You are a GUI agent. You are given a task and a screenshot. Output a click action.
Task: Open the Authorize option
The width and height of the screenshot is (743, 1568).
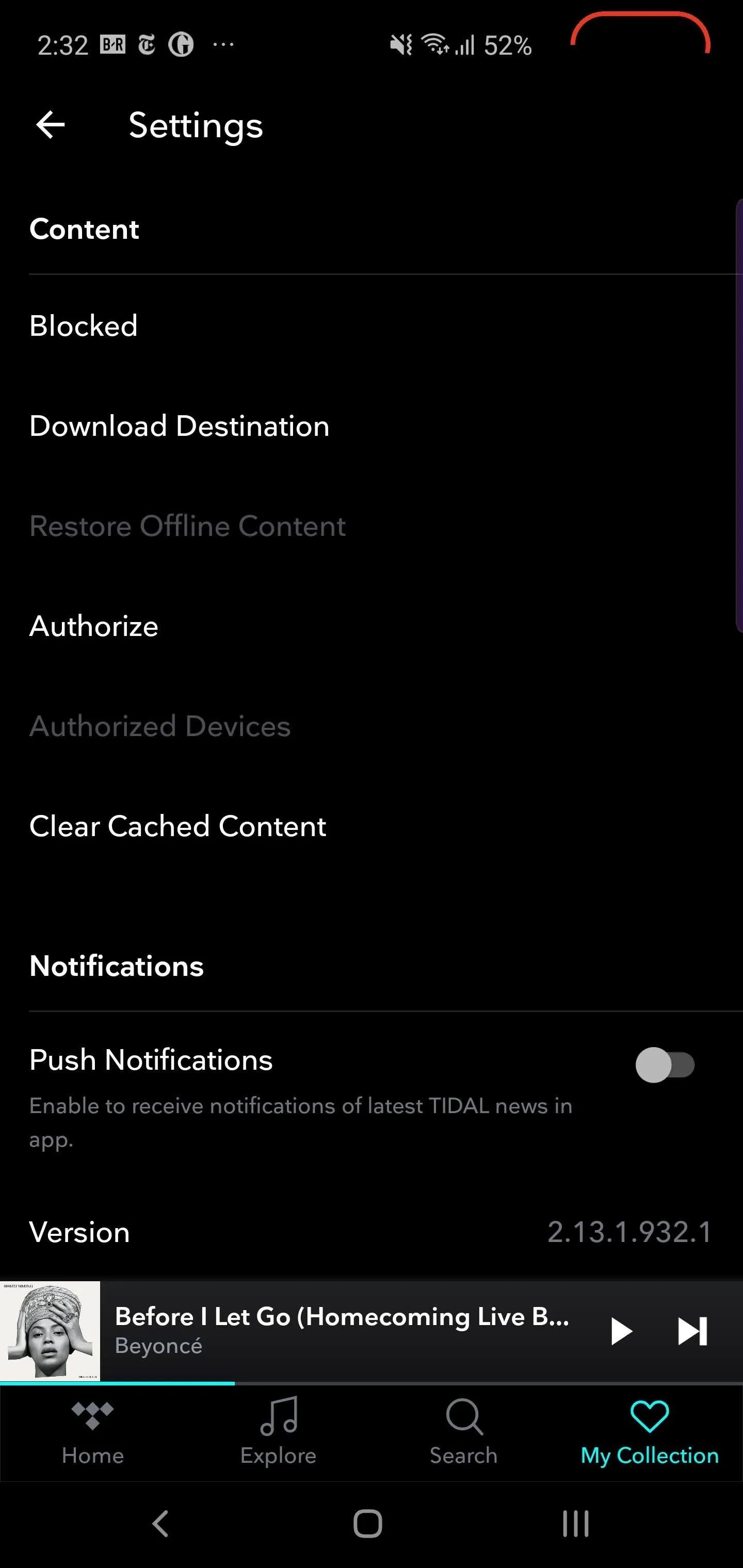372,626
